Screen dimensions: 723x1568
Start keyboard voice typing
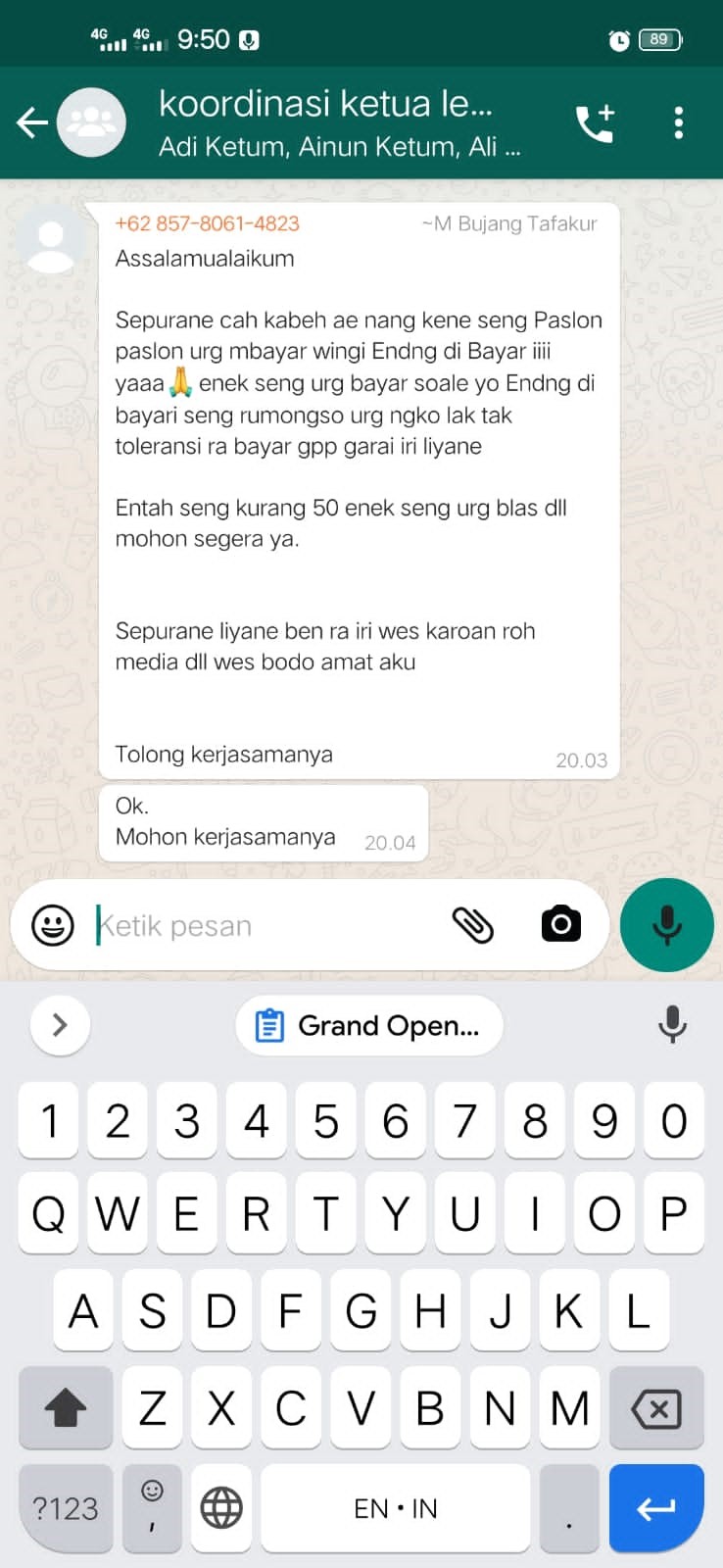[x=672, y=1025]
